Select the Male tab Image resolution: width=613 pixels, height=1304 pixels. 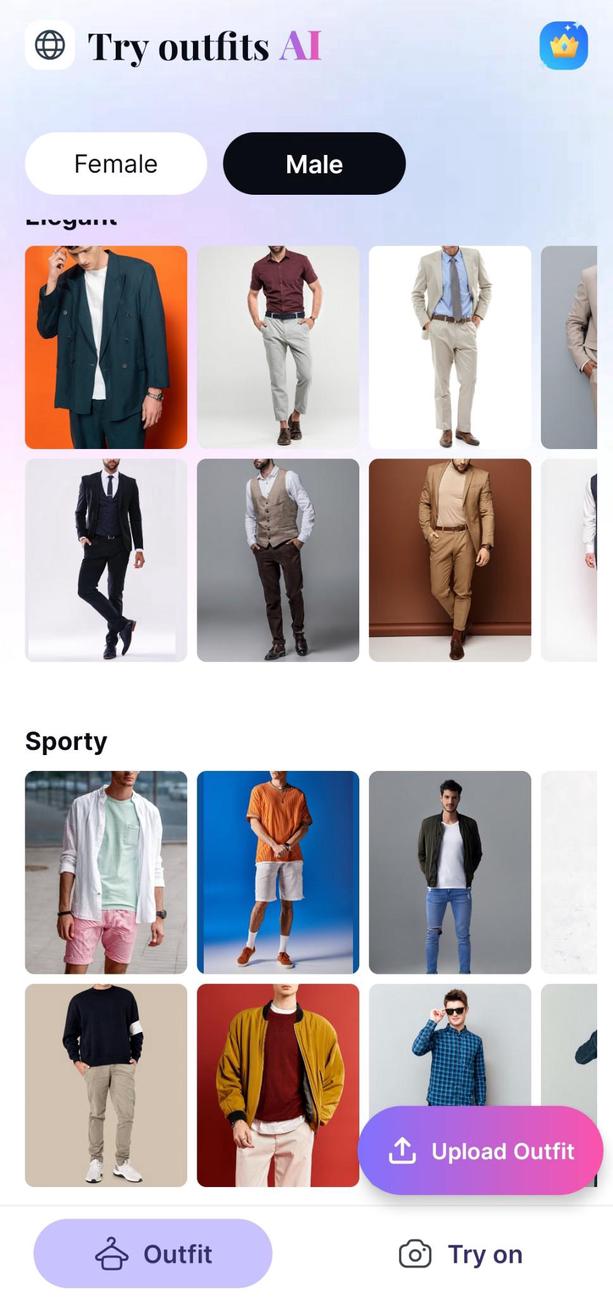[314, 164]
